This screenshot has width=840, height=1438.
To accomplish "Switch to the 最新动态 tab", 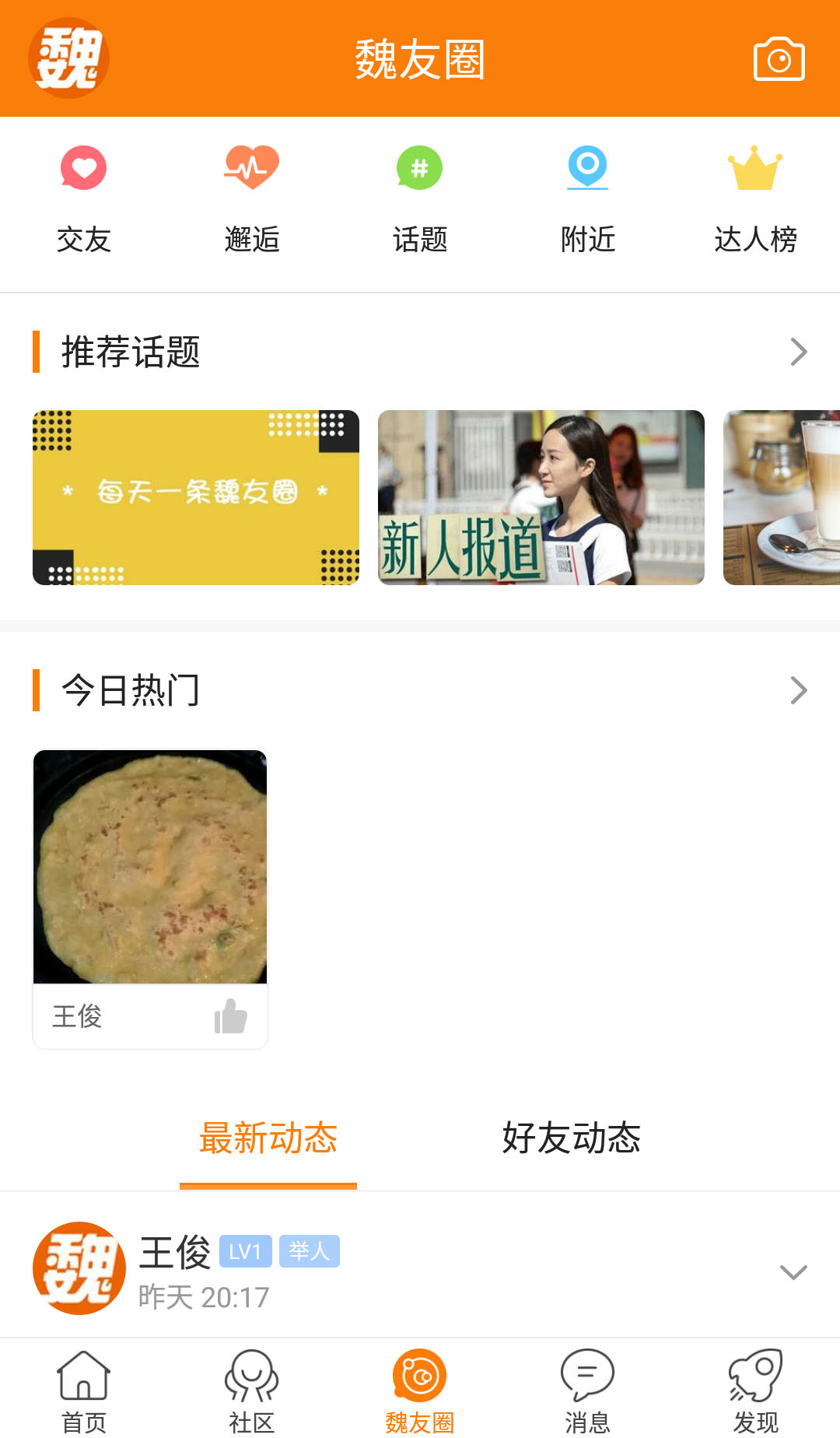I will (x=268, y=1138).
